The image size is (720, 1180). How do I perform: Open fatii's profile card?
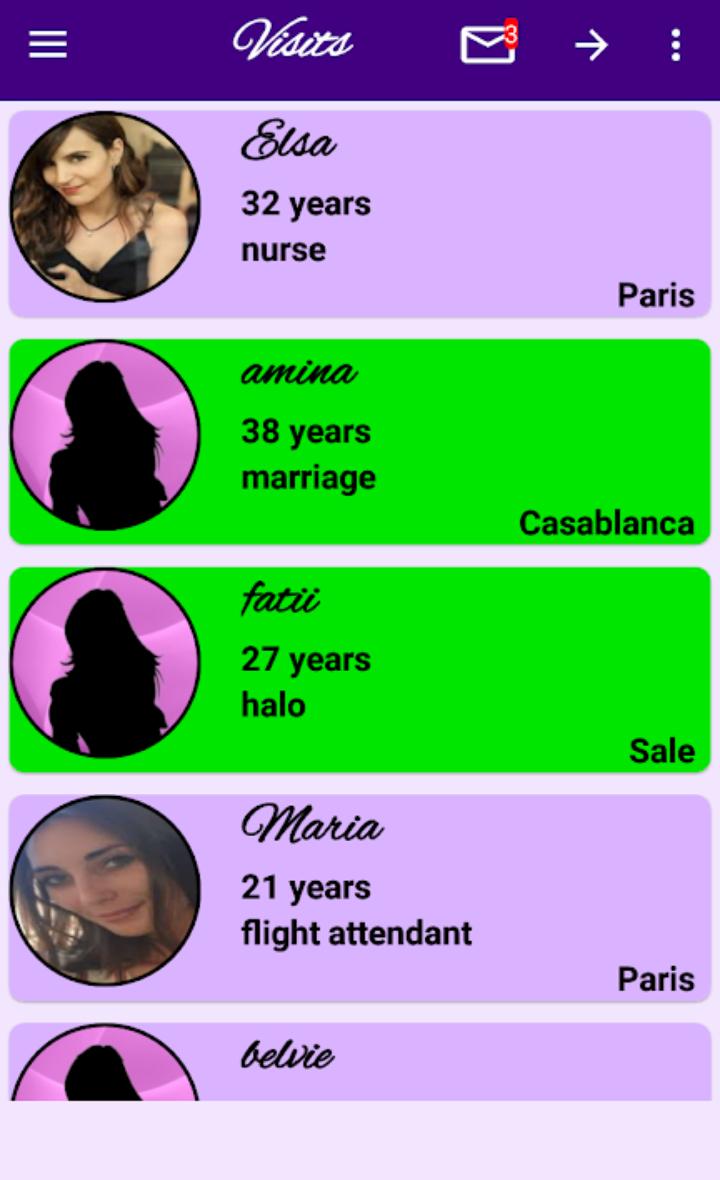click(x=360, y=670)
